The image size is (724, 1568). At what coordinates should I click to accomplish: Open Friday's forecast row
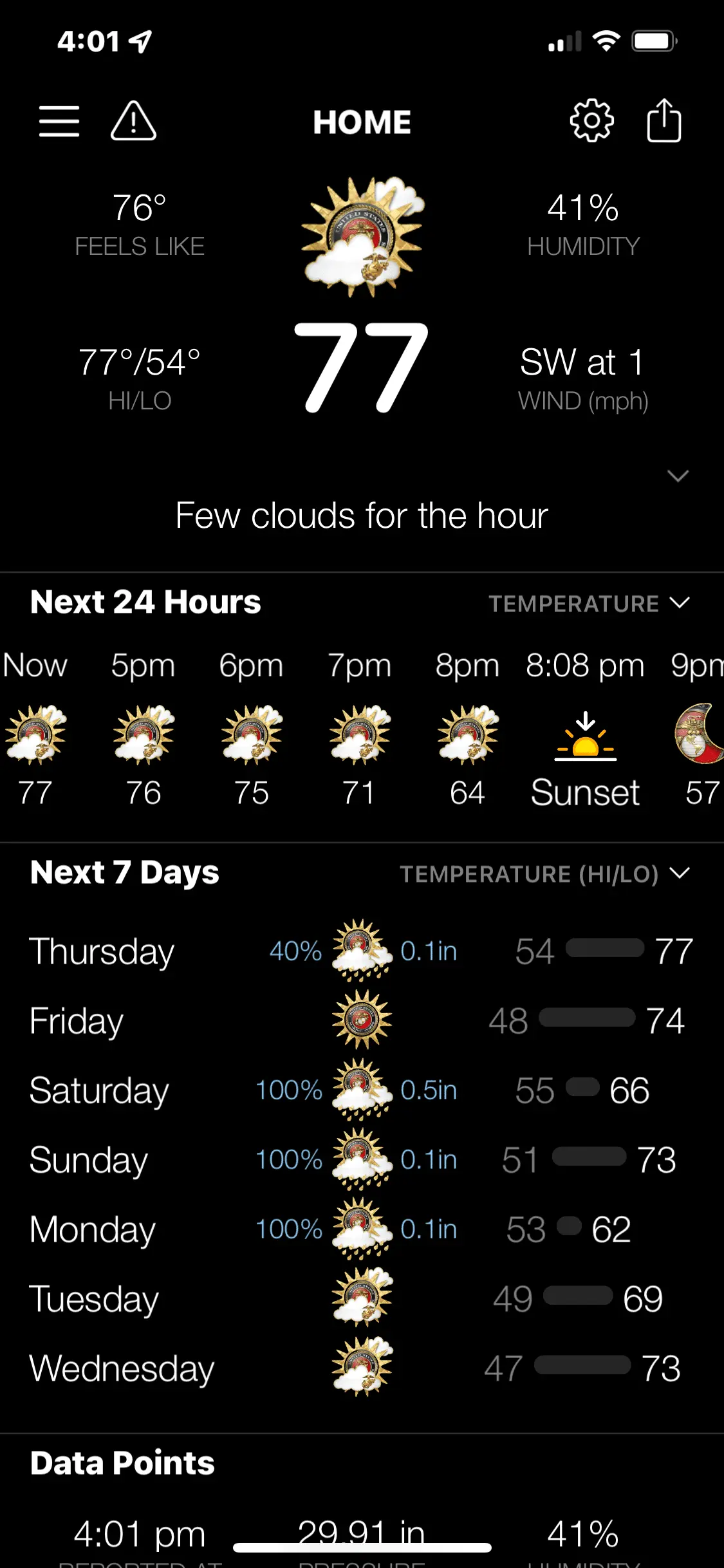tap(360, 1021)
